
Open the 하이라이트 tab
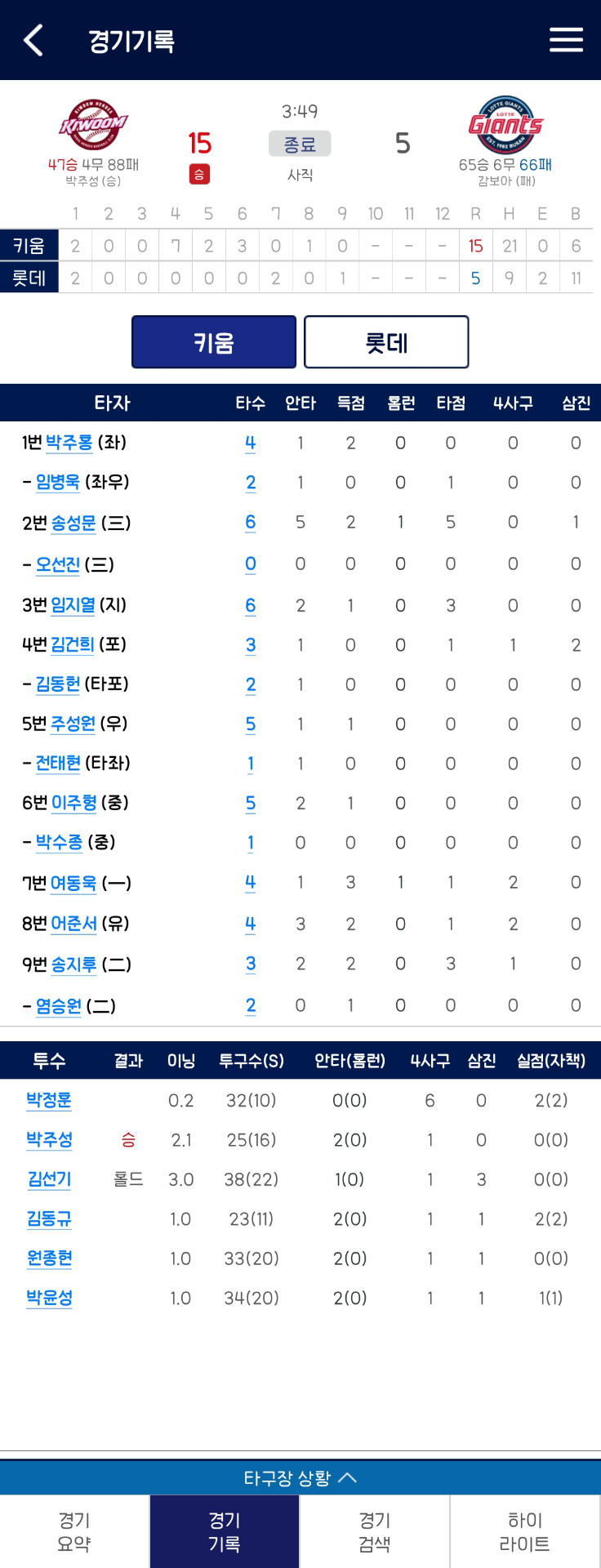[525, 1531]
